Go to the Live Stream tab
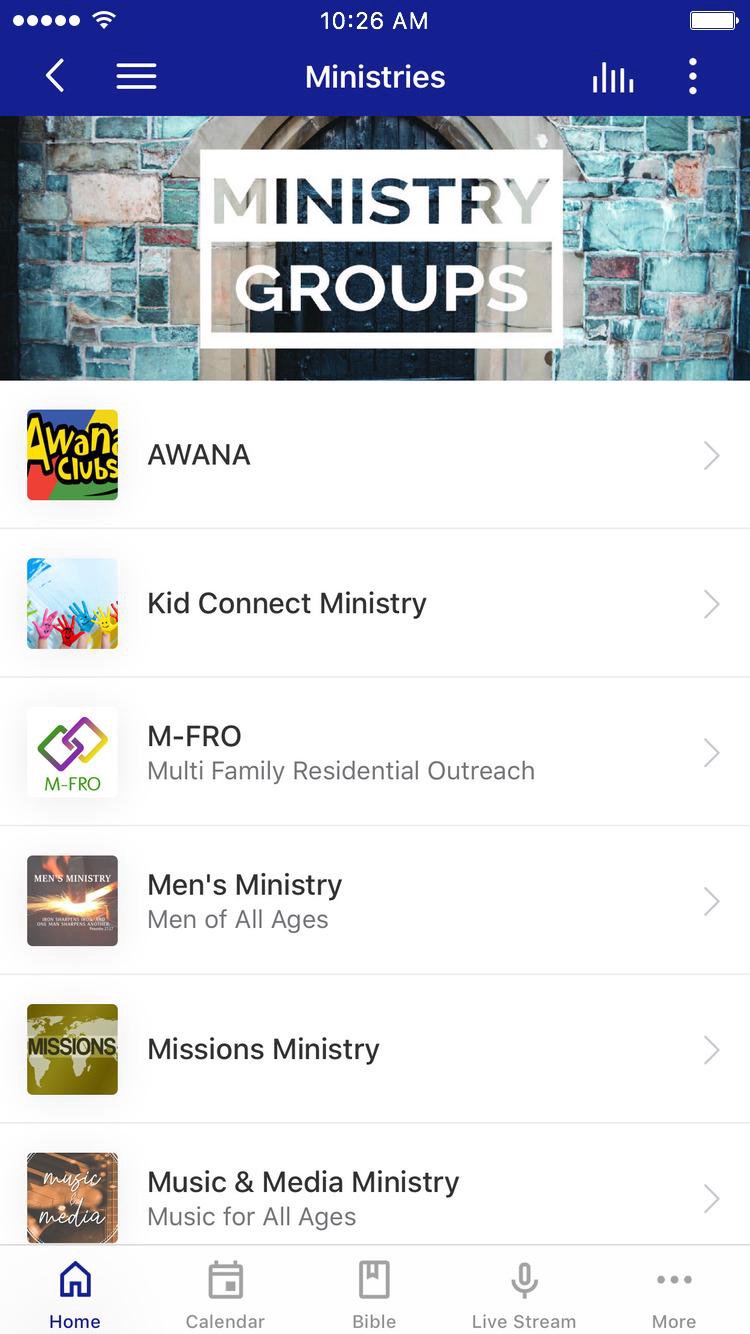Viewport: 750px width, 1334px height. pos(524,1294)
